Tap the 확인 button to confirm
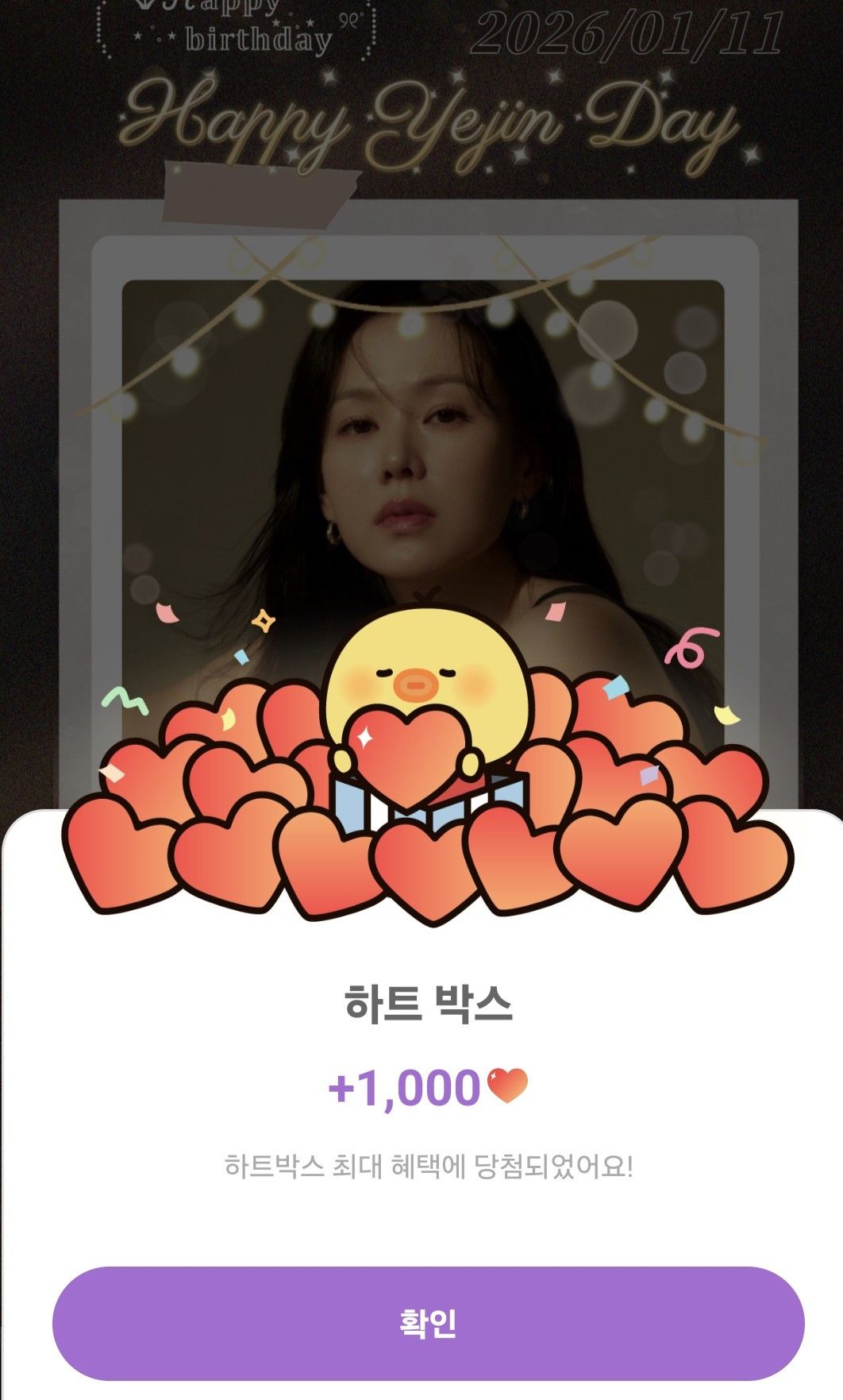Image resolution: width=843 pixels, height=1400 pixels. click(x=428, y=1323)
